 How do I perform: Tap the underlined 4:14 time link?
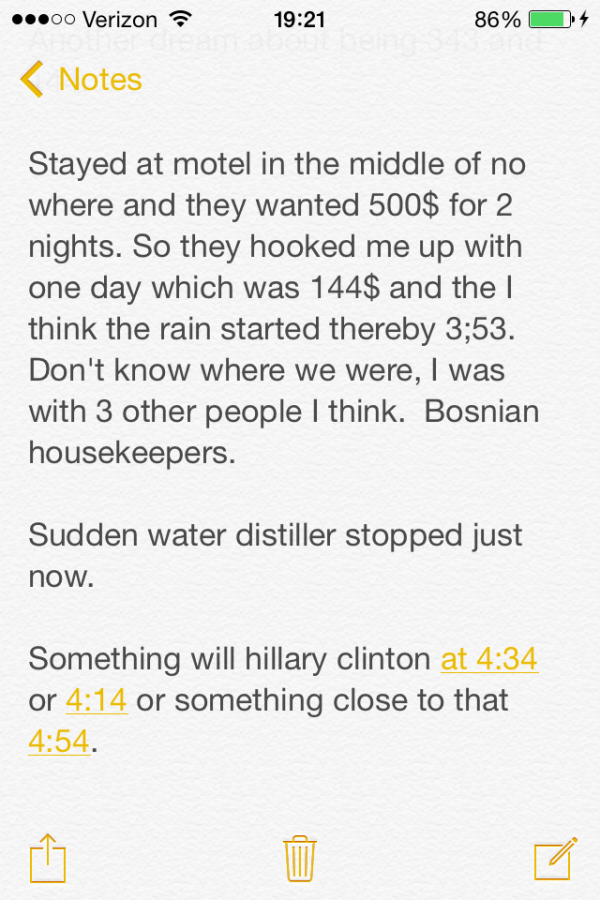point(97,700)
